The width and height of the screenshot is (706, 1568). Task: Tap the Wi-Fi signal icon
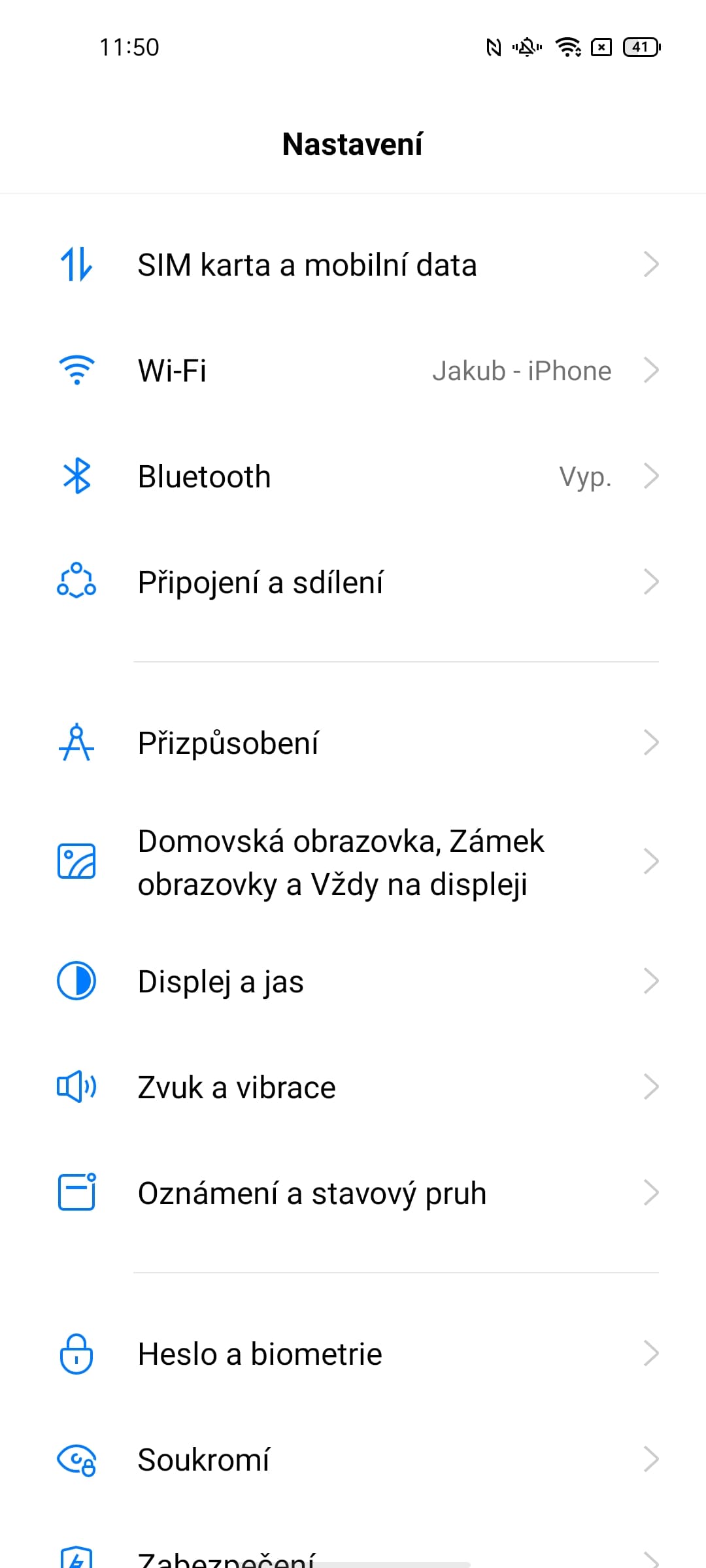pos(76,370)
